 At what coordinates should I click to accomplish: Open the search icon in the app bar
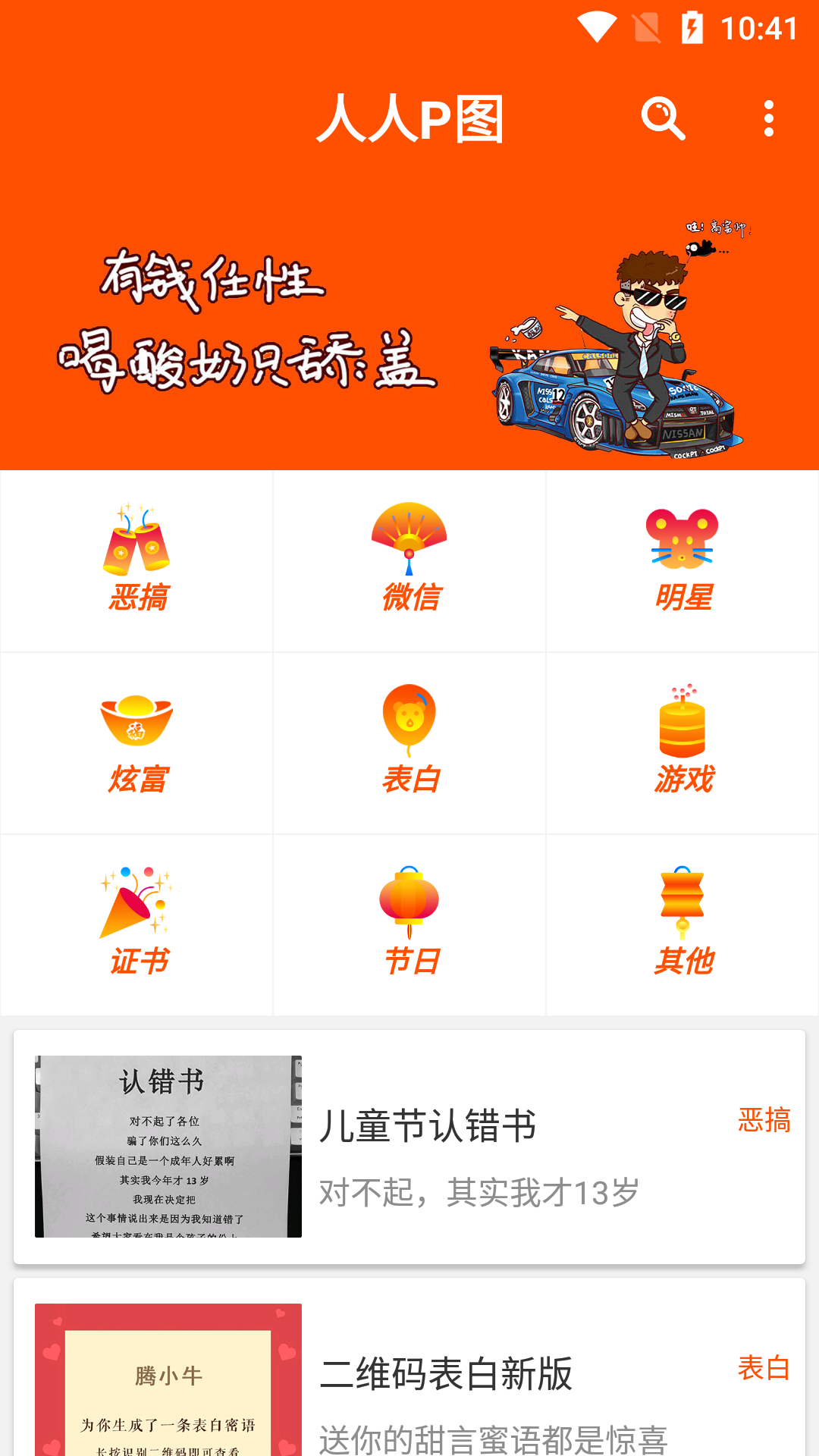(664, 118)
